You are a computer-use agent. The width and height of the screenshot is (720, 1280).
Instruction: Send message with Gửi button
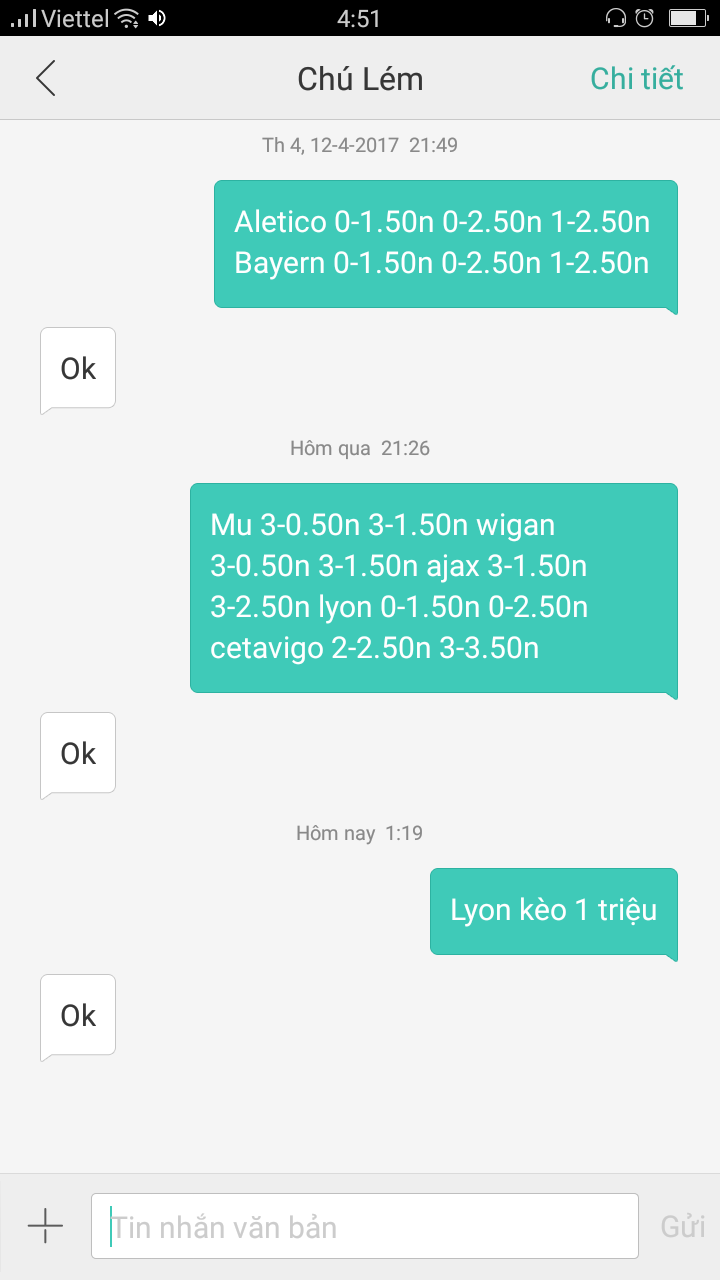683,1227
